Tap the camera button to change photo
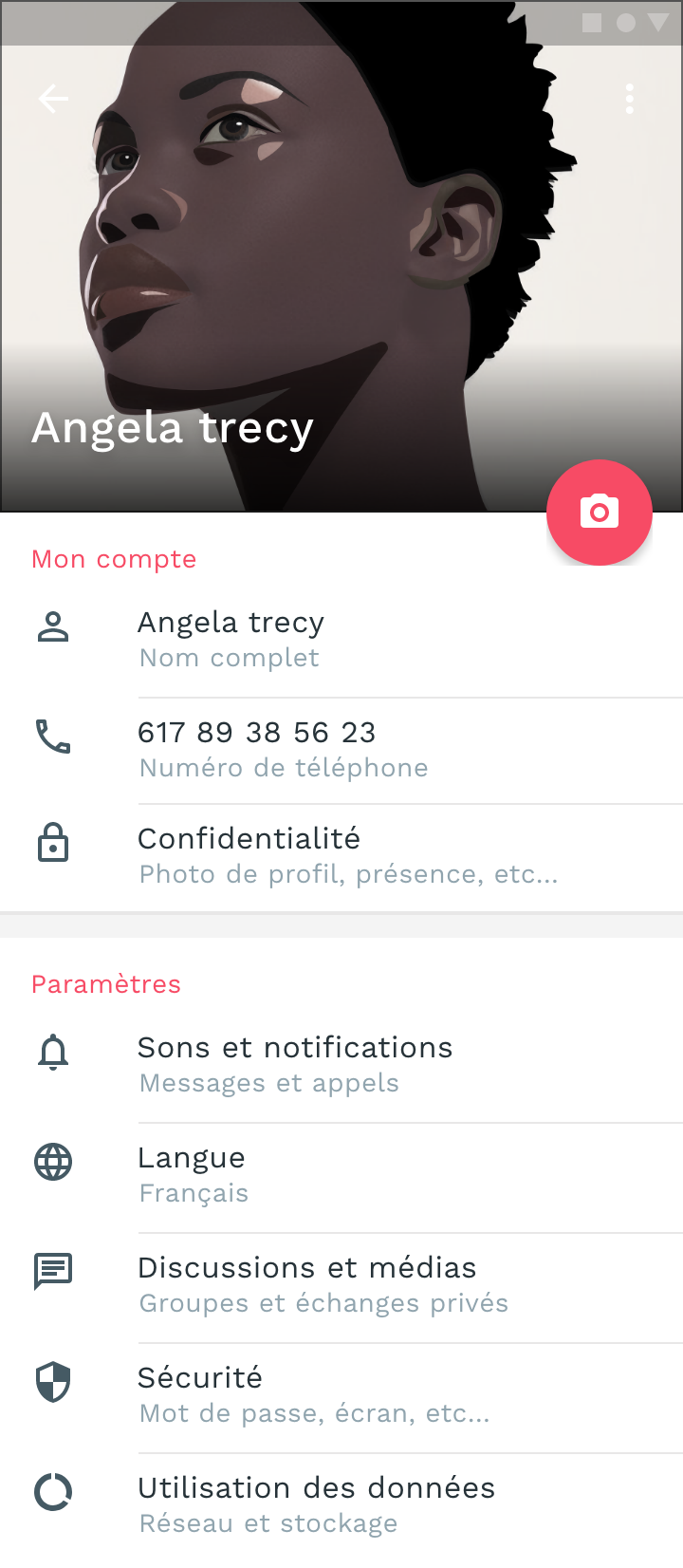 click(600, 513)
